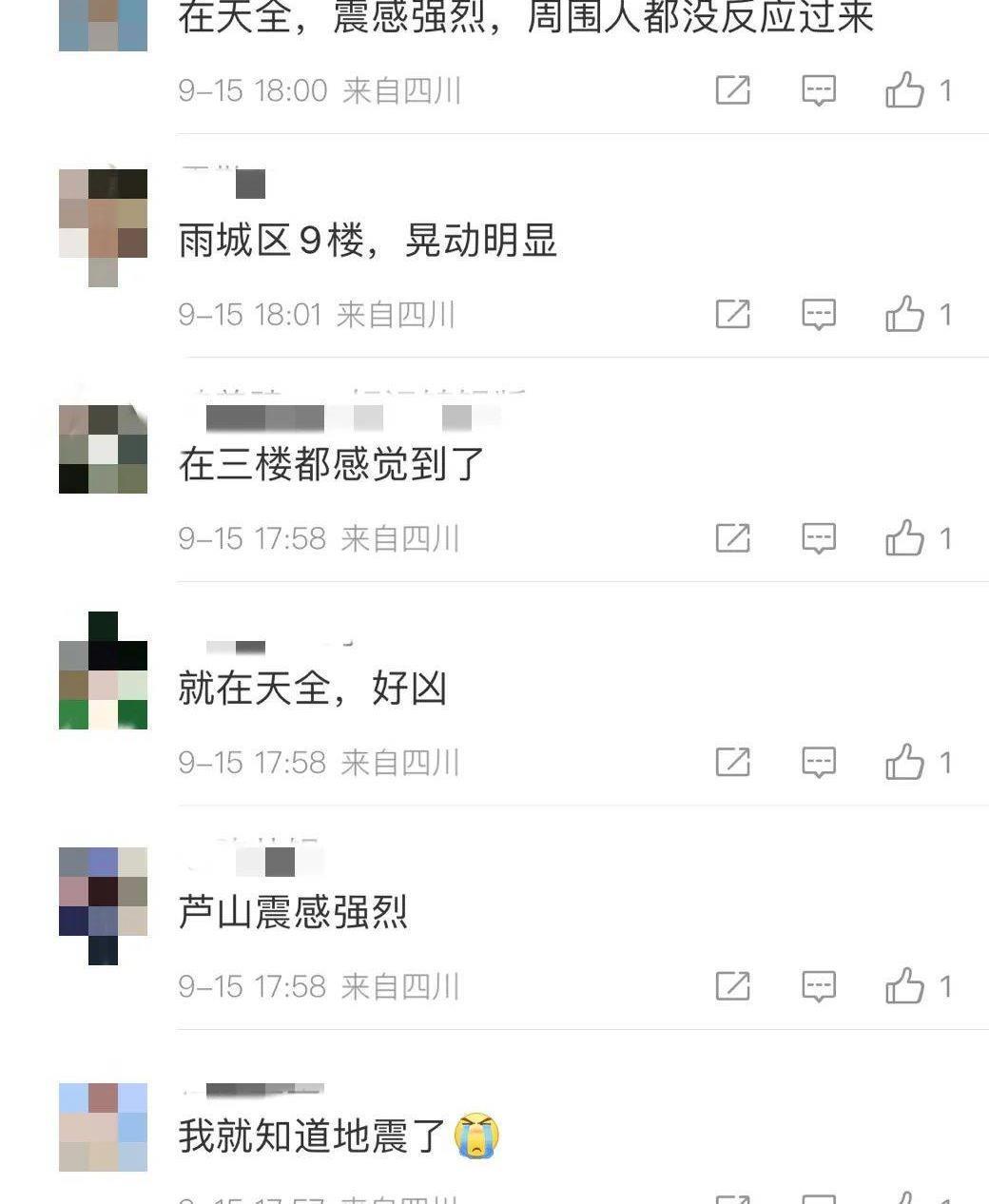
Task: Like the comment '在三楼都感觉到了'
Action: 904,538
